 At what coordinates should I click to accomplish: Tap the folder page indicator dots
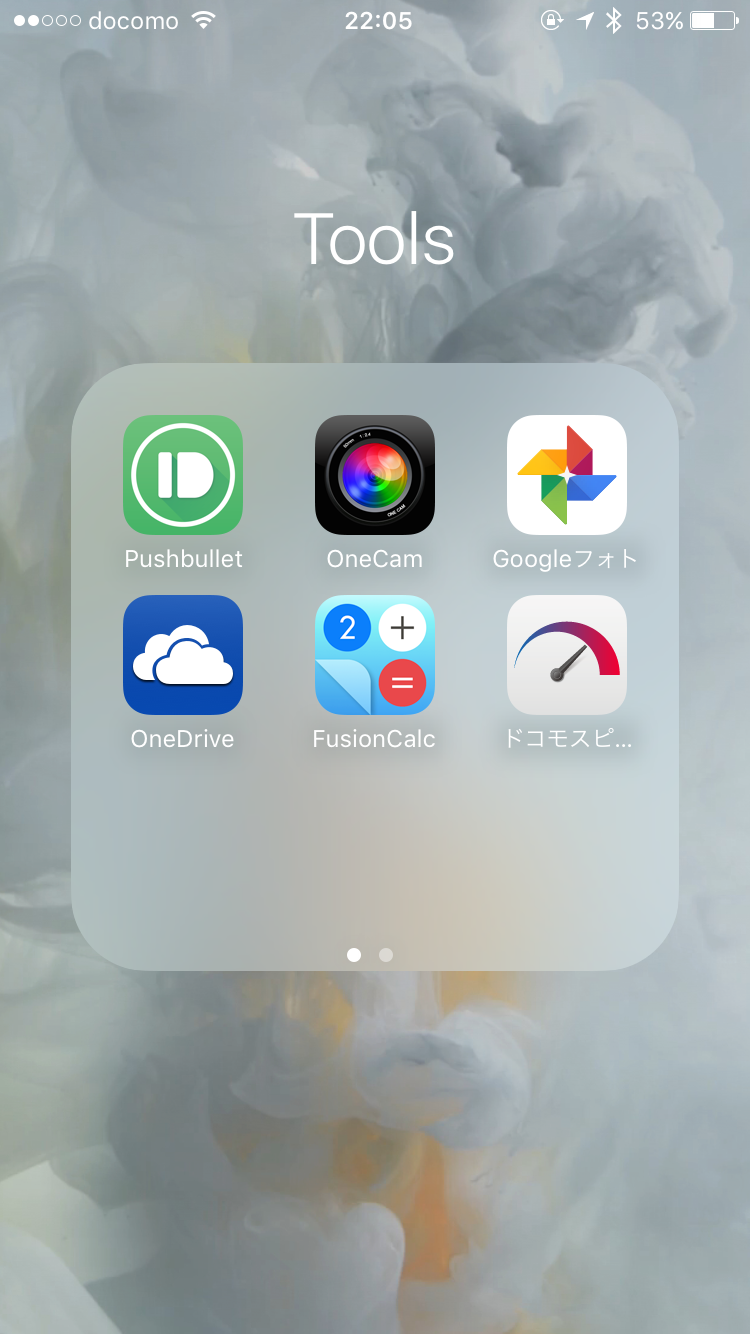click(x=370, y=955)
